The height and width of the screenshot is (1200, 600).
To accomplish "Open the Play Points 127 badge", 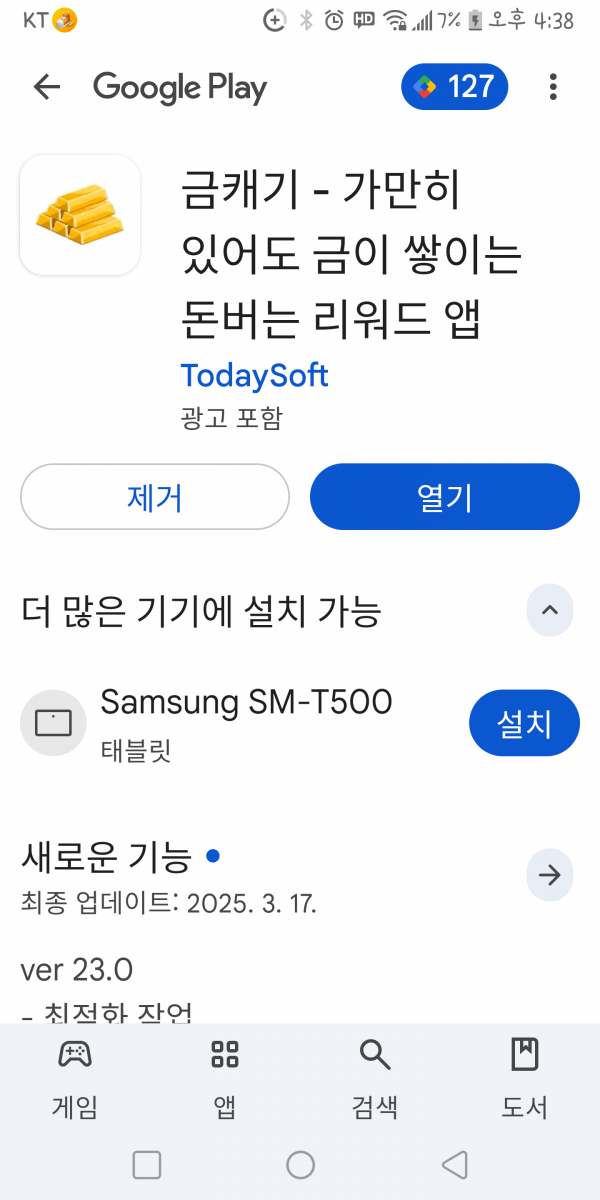I will 455,87.
